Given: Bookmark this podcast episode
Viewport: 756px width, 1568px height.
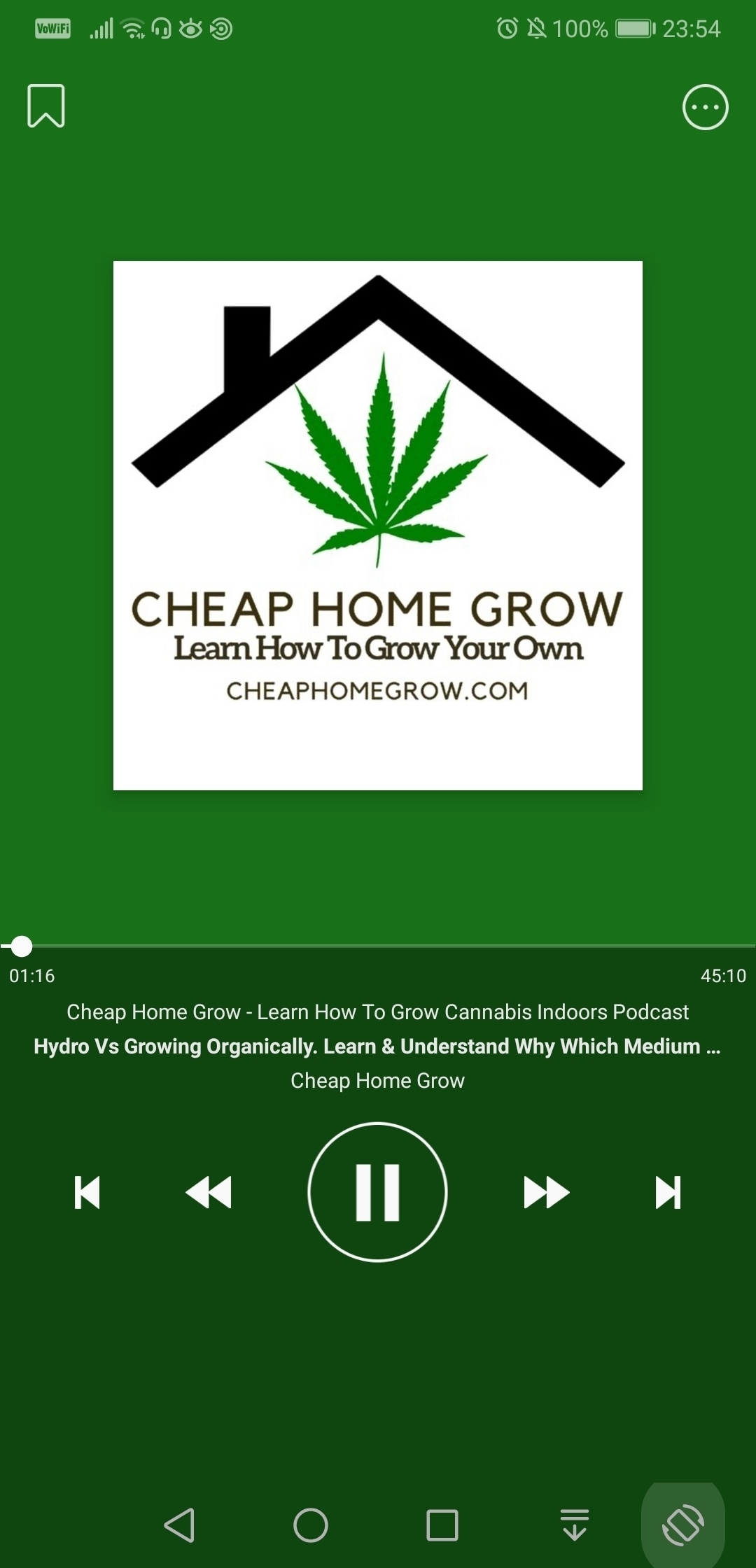Looking at the screenshot, I should (x=46, y=106).
